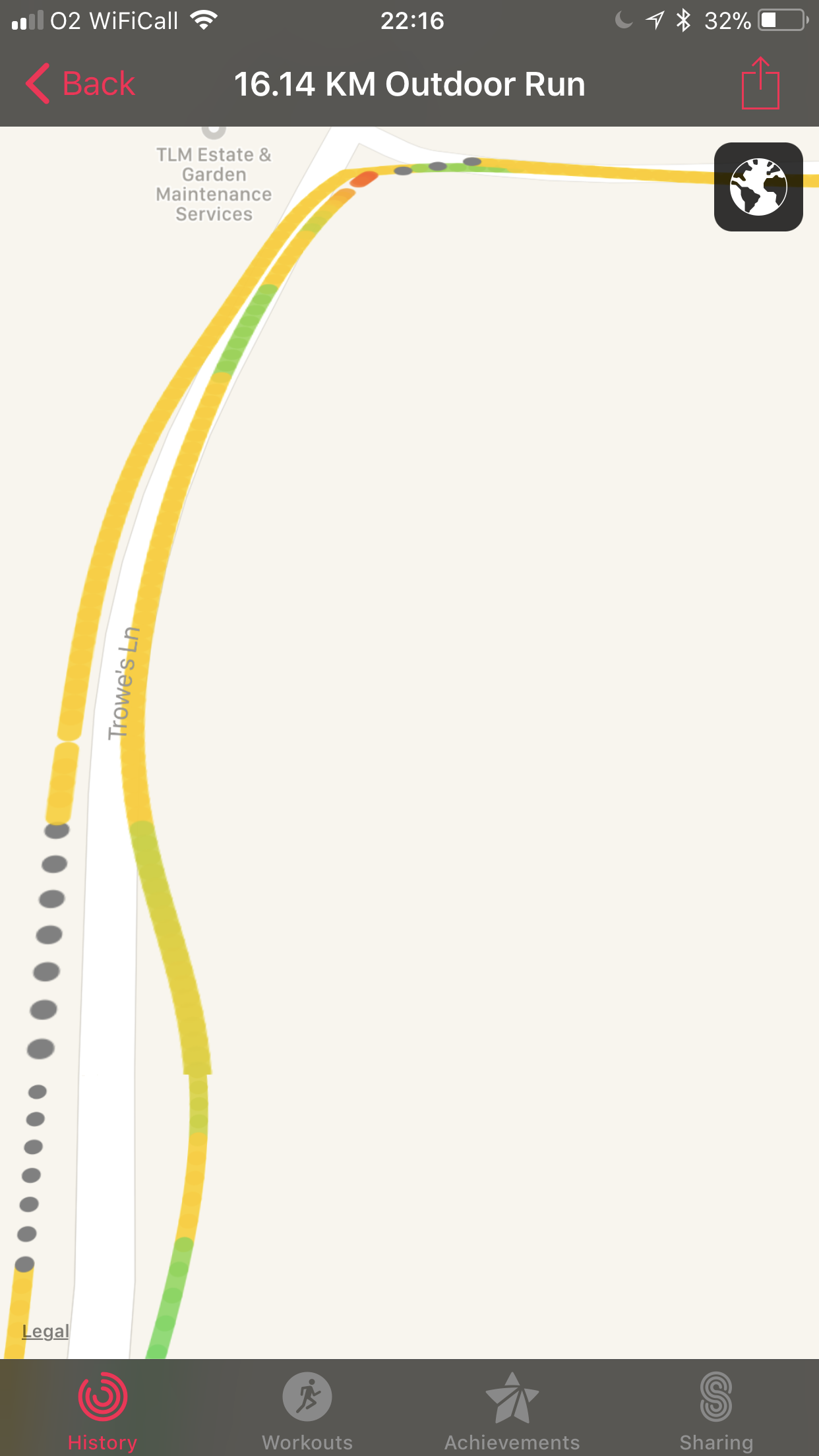Image resolution: width=819 pixels, height=1456 pixels.
Task: Go back to the previous screen
Action: pos(80,84)
